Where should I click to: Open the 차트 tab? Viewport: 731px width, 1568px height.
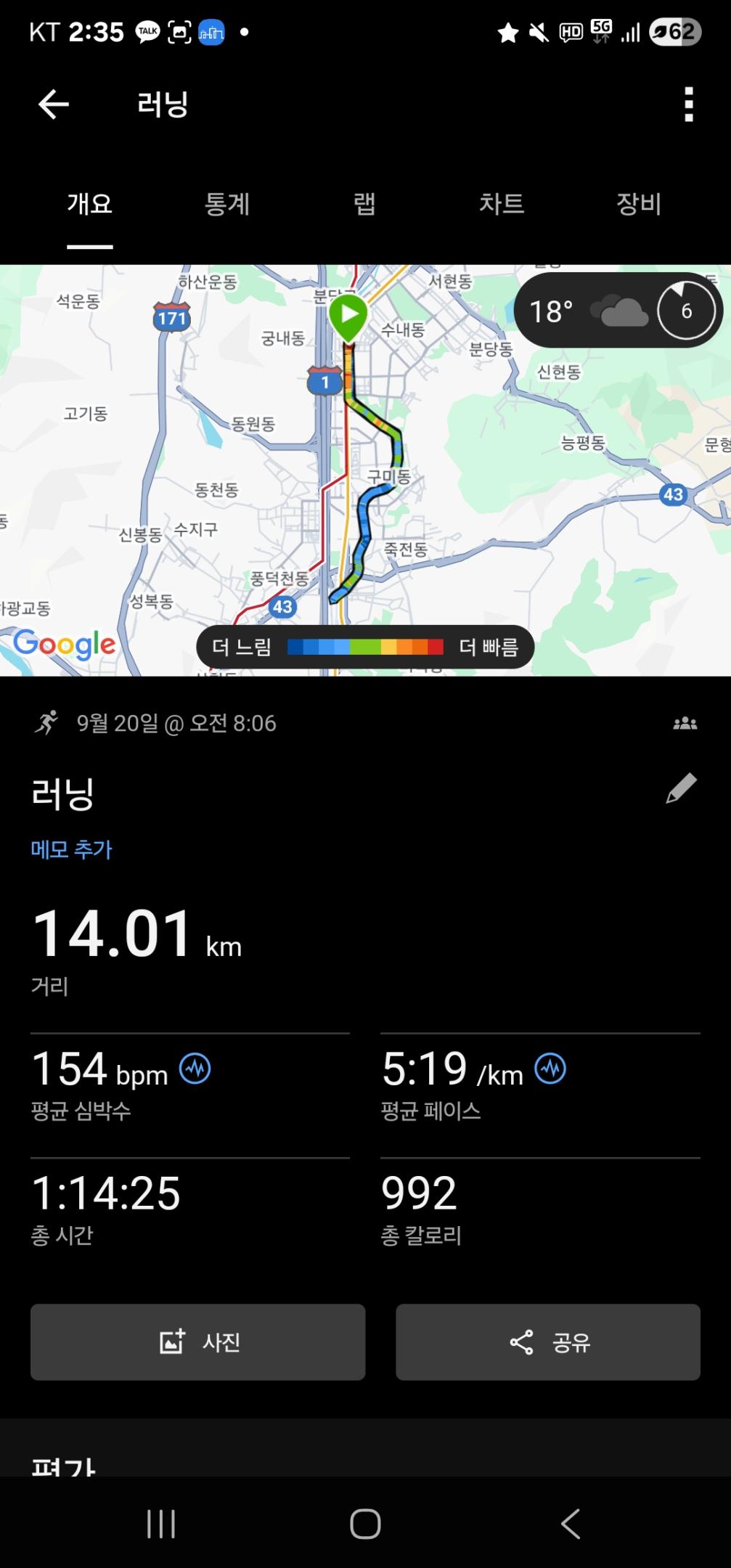pyautogui.click(x=502, y=204)
